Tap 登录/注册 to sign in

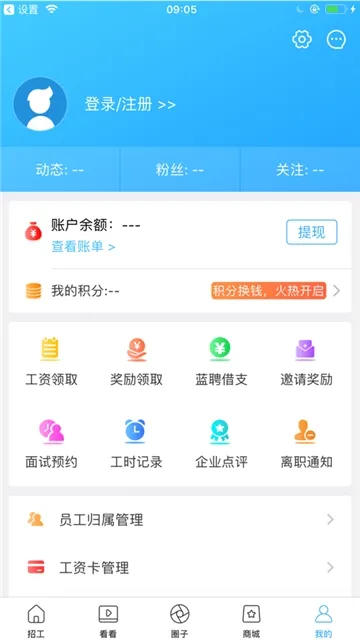pyautogui.click(x=130, y=104)
